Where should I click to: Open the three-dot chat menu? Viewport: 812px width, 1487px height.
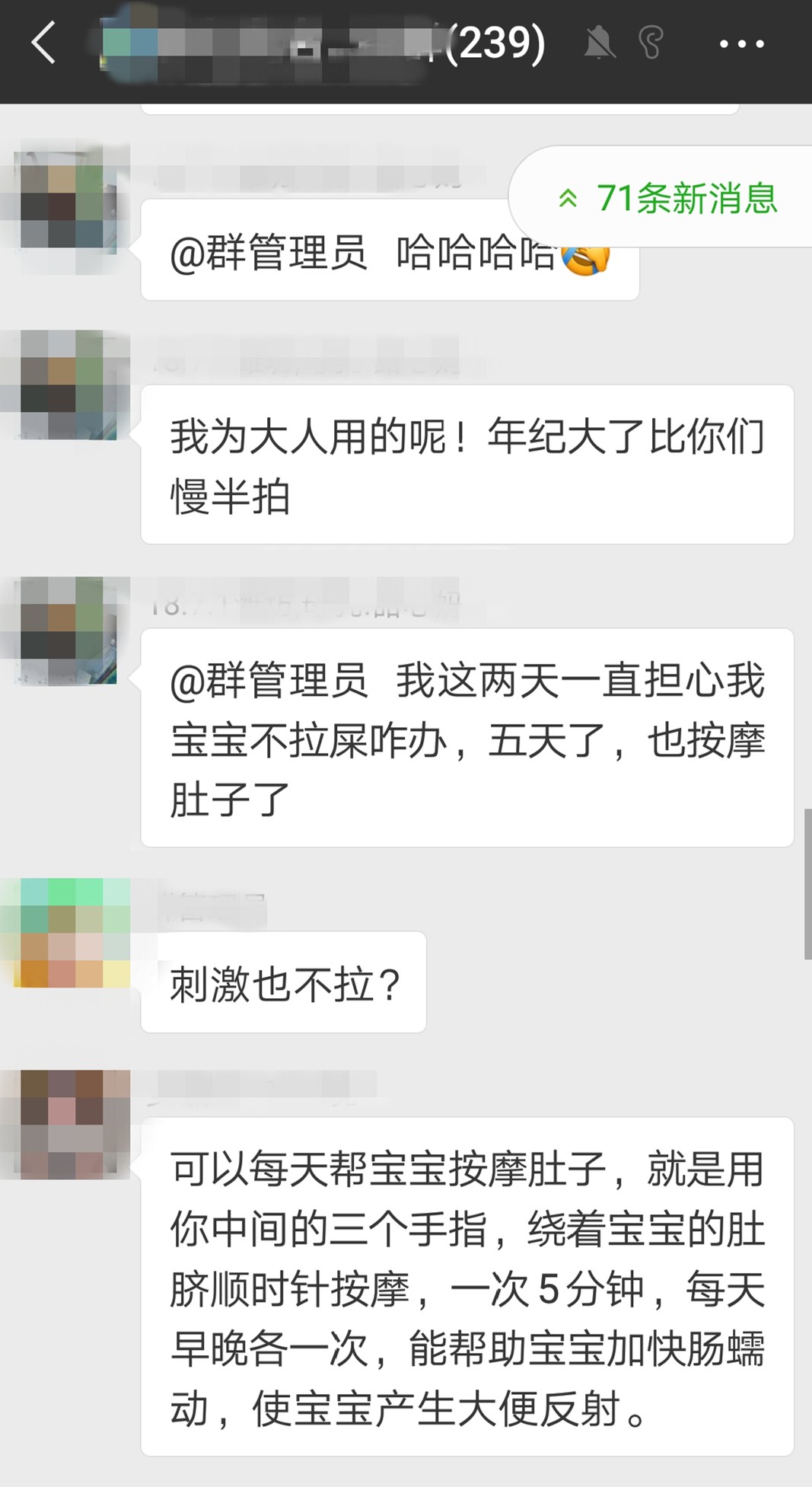[741, 44]
